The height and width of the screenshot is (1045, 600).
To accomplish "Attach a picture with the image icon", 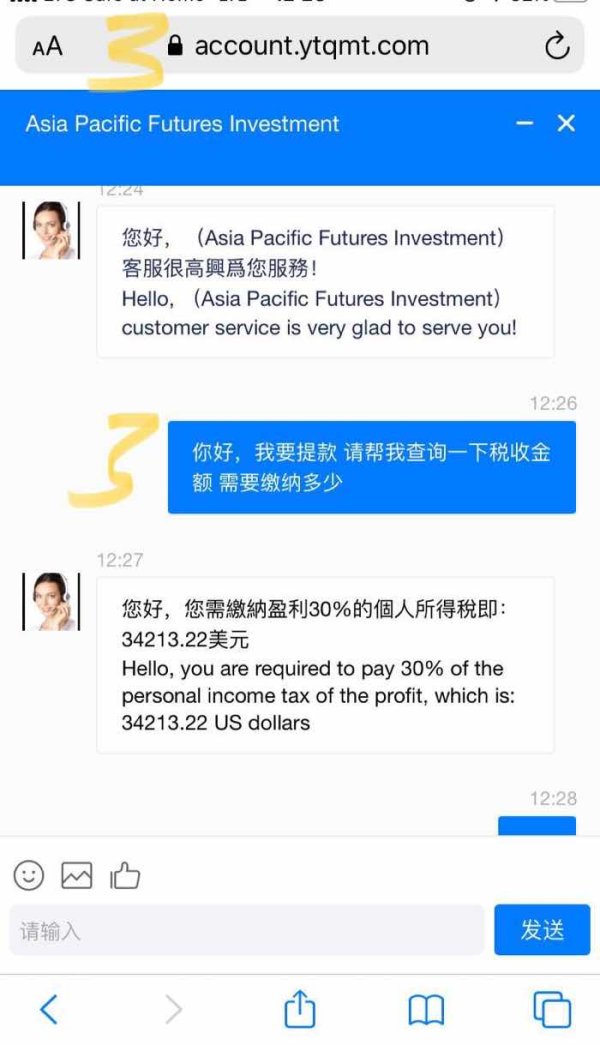I will [x=77, y=875].
